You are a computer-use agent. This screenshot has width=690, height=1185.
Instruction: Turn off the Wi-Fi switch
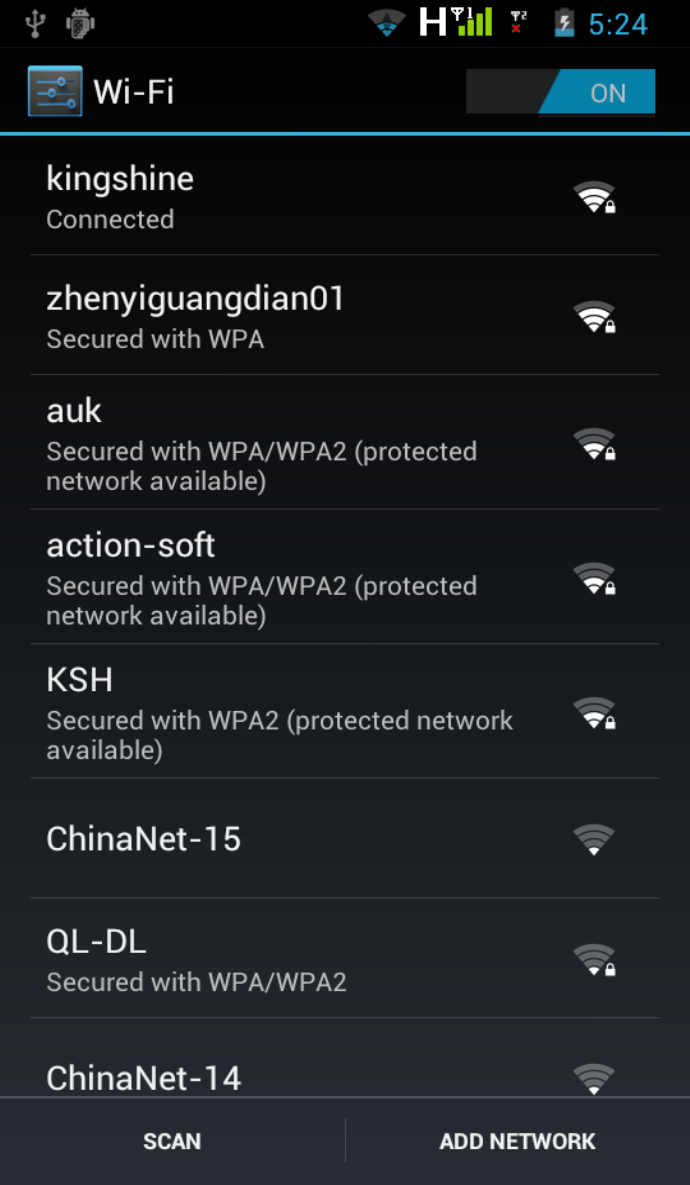[561, 93]
